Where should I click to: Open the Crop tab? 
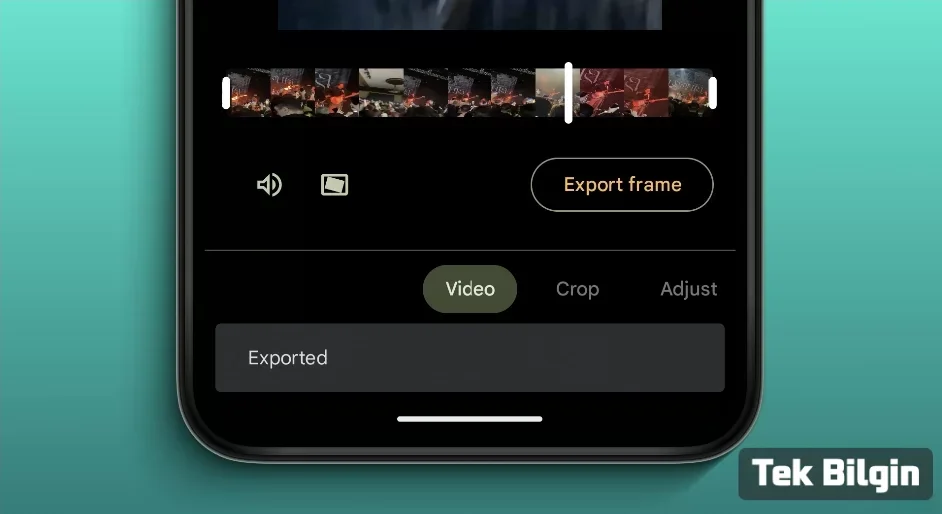pyautogui.click(x=577, y=289)
